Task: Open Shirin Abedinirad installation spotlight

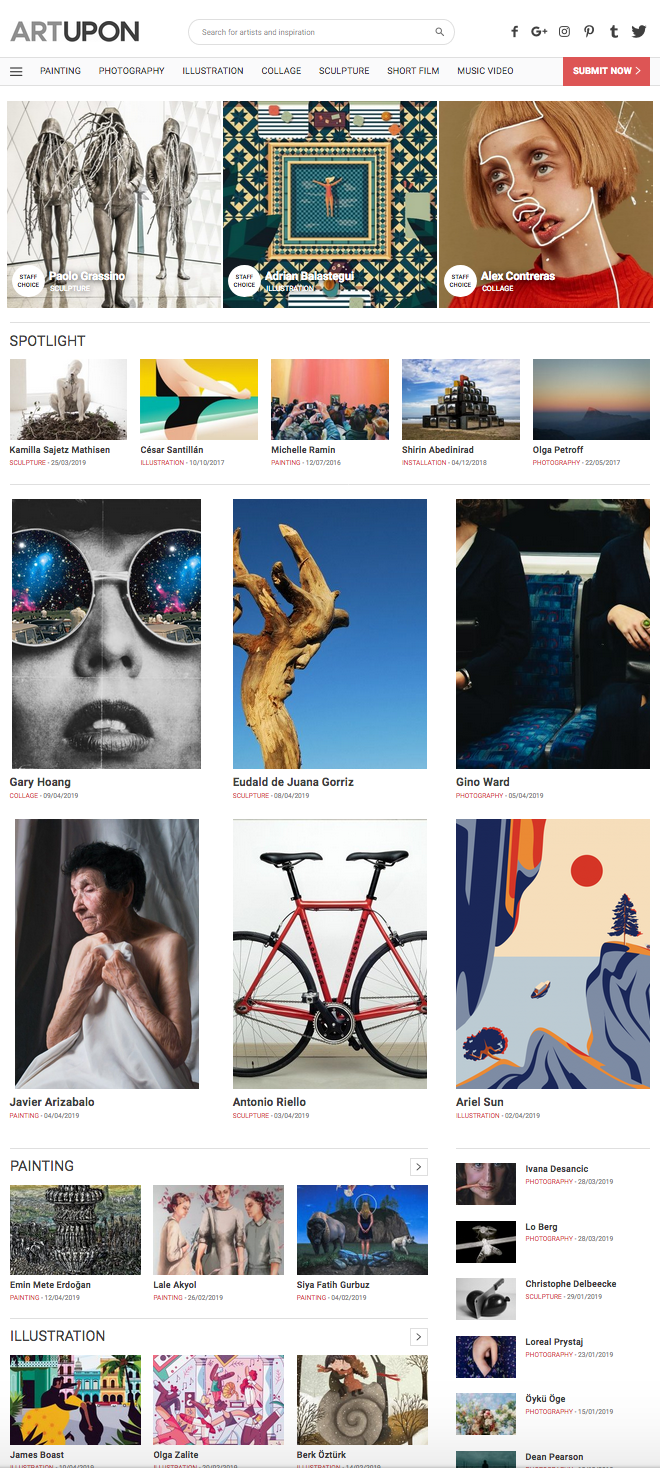Action: pyautogui.click(x=460, y=399)
